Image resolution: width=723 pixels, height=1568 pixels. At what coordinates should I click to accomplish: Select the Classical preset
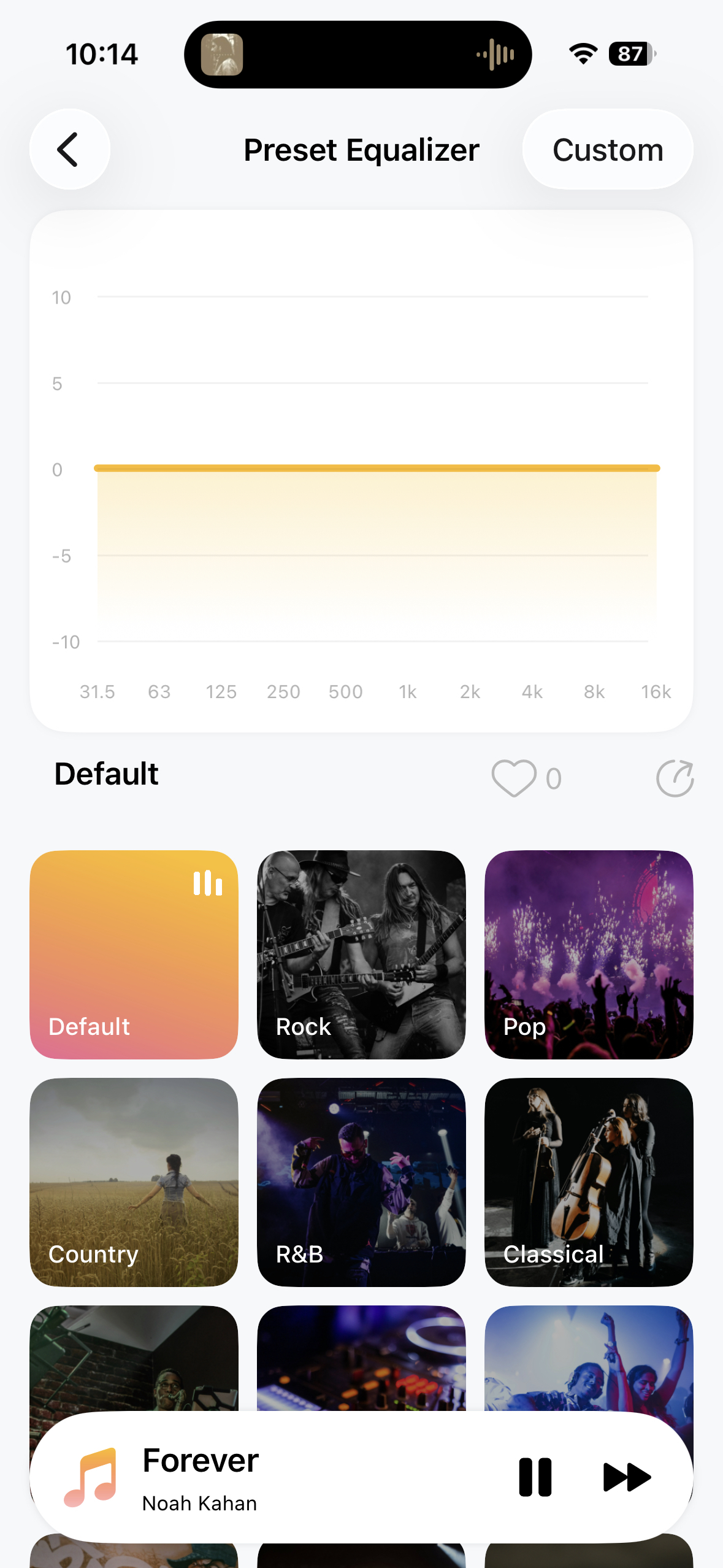[589, 1182]
